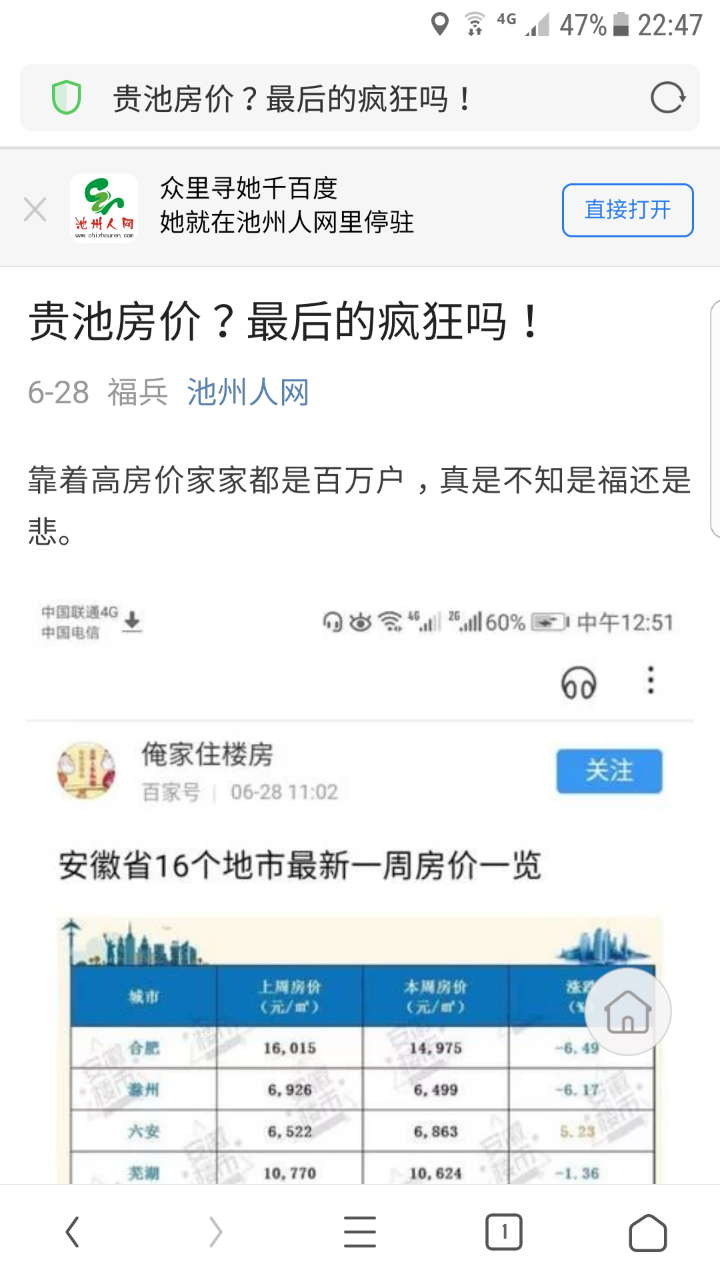The width and height of the screenshot is (720, 1280).
Task: Tap the floating home button
Action: 628,1012
